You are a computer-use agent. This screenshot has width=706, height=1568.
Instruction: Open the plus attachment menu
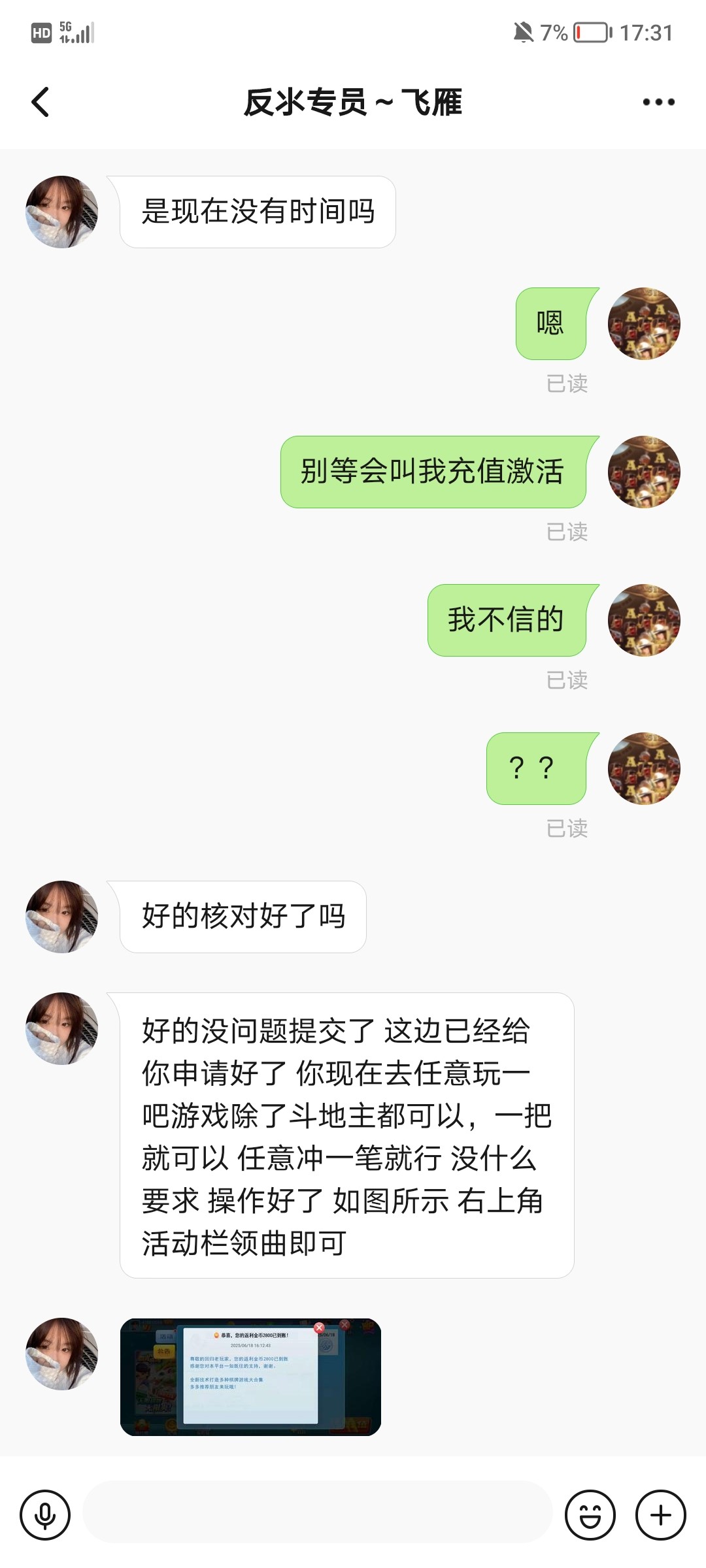pos(660,1514)
